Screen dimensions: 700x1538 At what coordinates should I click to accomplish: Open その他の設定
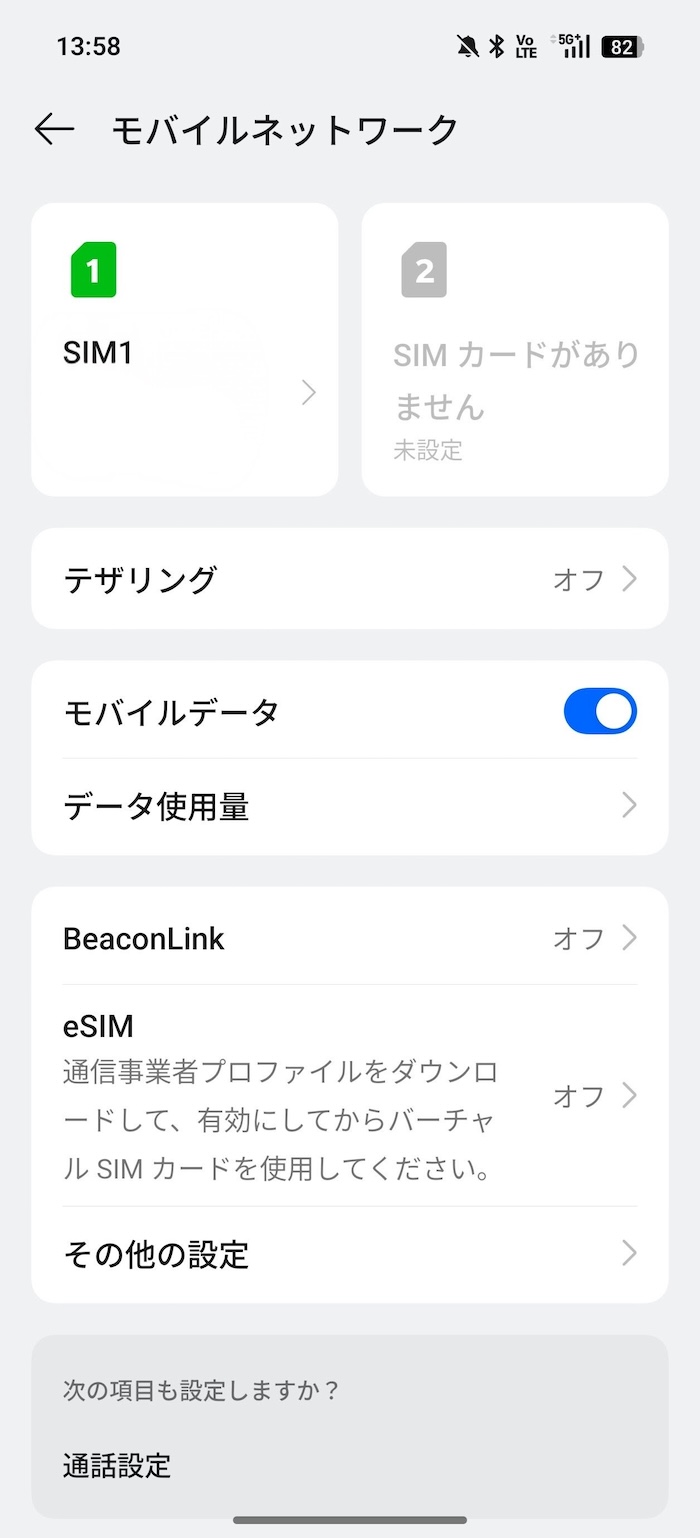tap(350, 1254)
